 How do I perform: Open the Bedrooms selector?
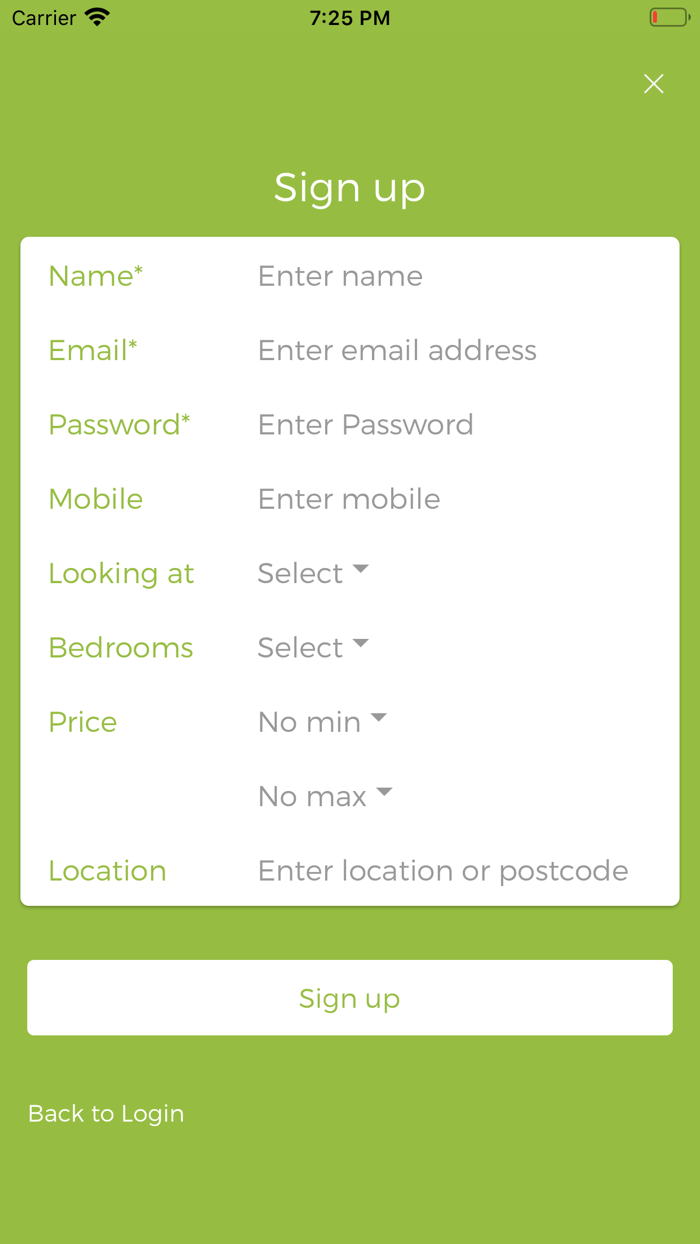[313, 647]
